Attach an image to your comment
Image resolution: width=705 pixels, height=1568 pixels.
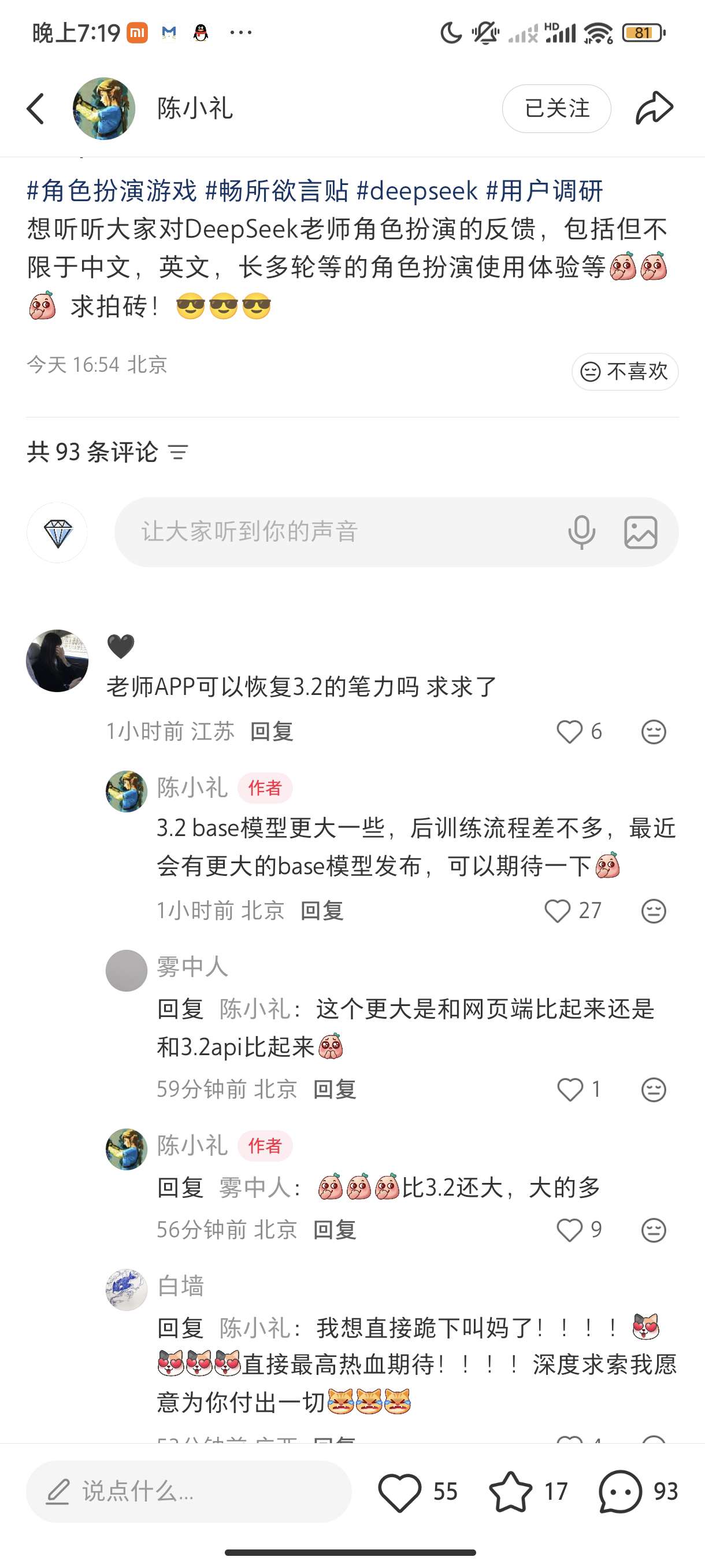(x=640, y=532)
